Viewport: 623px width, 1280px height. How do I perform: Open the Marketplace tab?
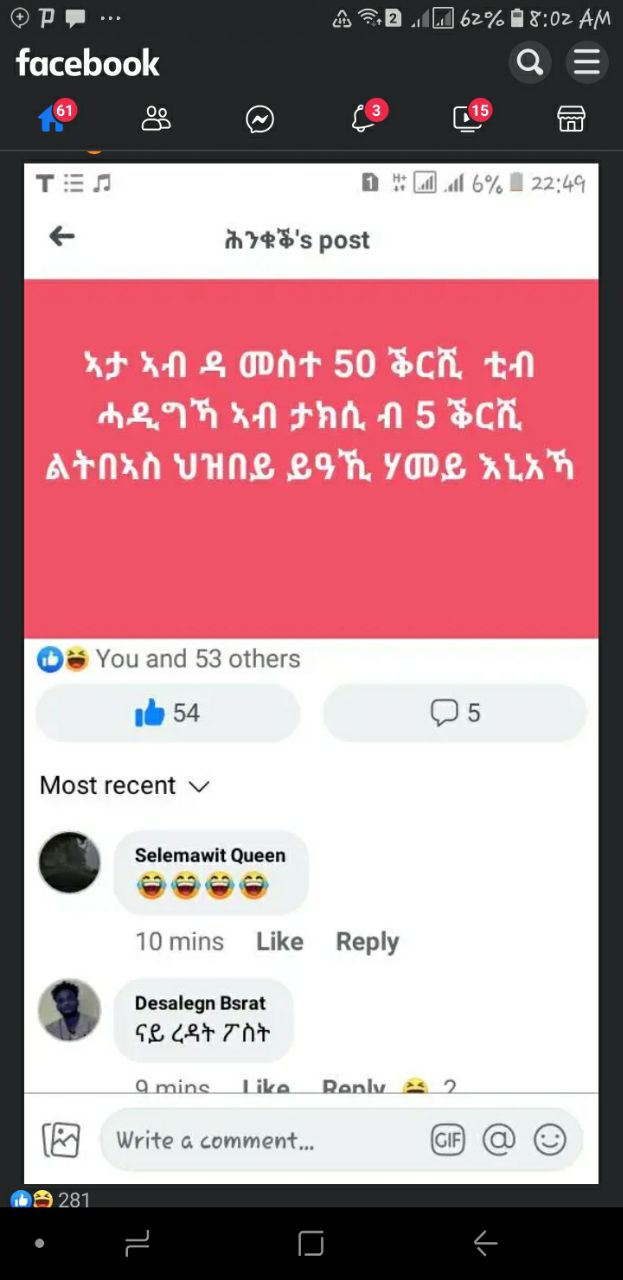tap(571, 119)
